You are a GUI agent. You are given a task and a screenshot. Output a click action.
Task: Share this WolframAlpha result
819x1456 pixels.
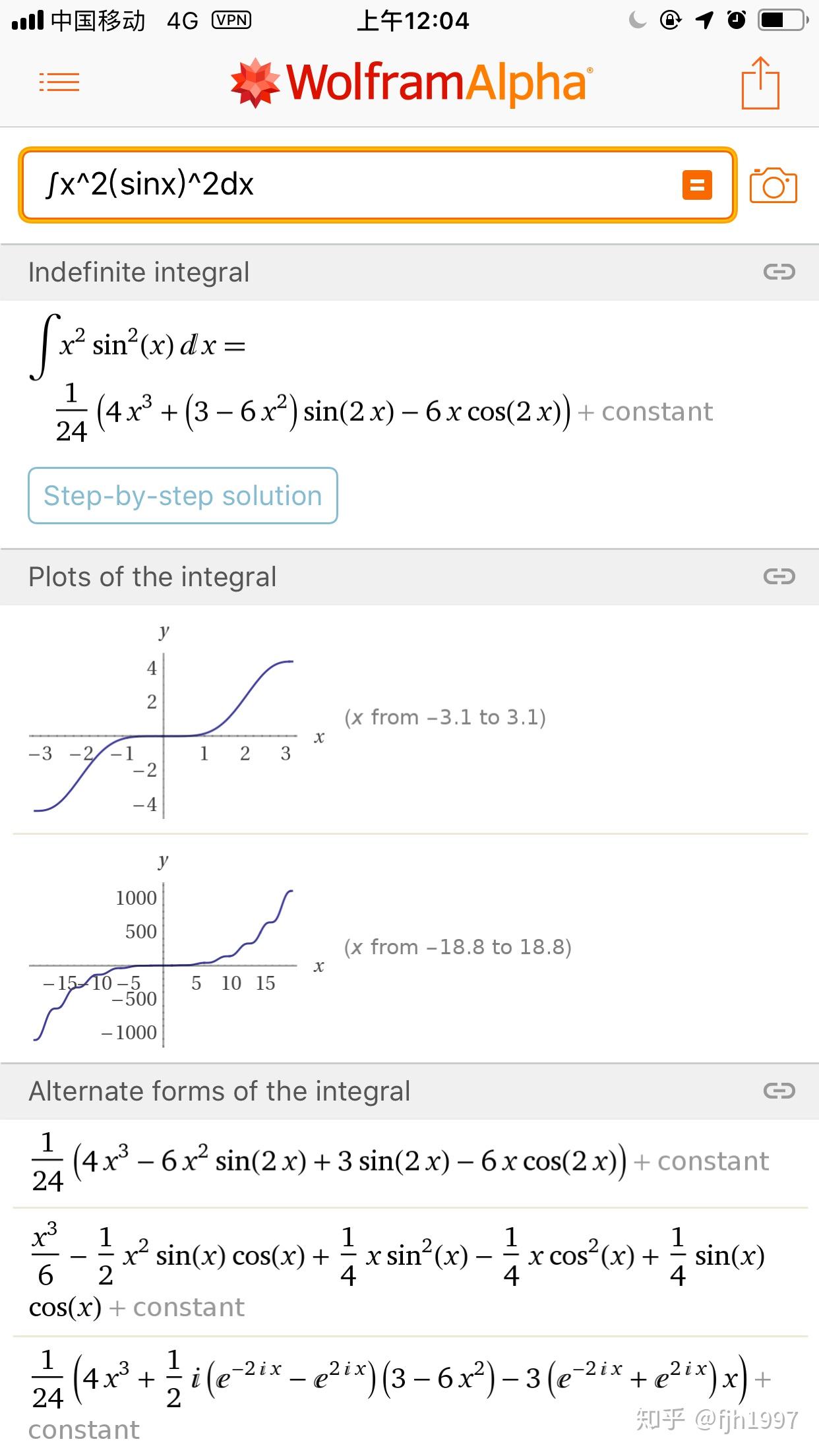[760, 83]
